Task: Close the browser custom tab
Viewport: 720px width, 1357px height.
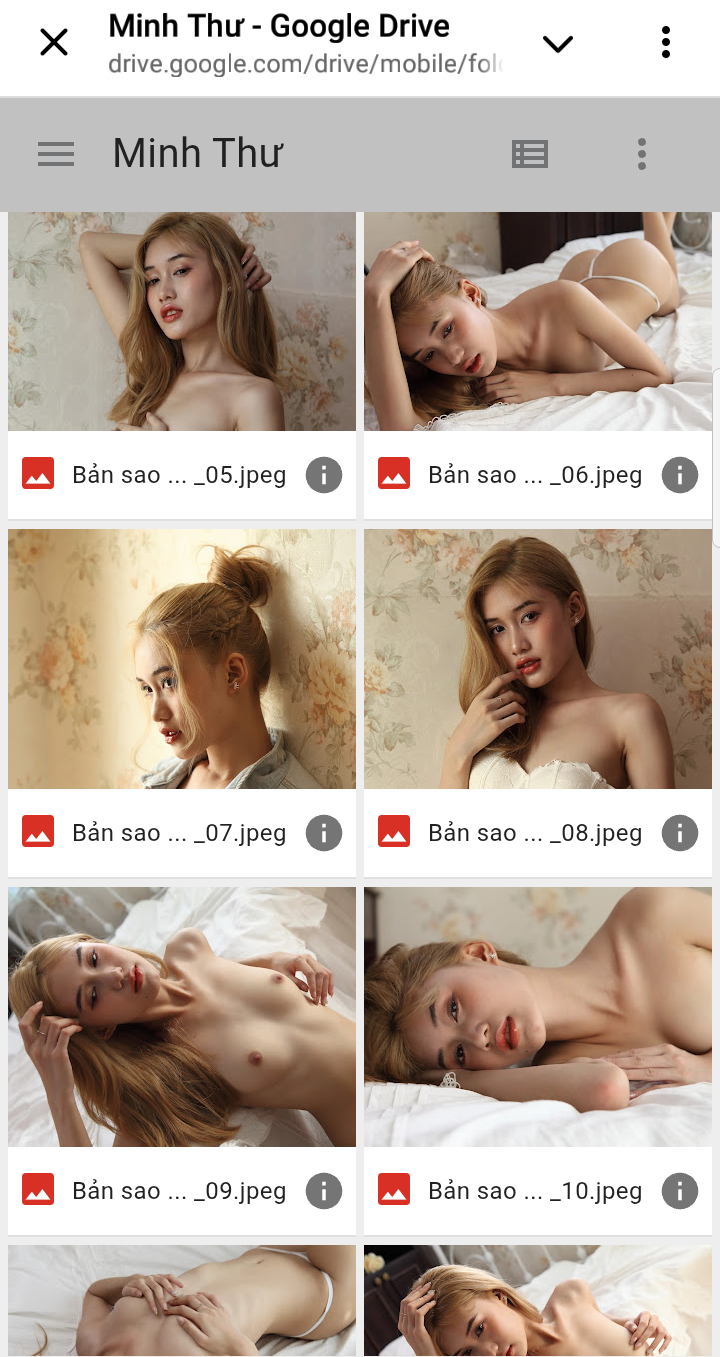Action: (x=53, y=42)
